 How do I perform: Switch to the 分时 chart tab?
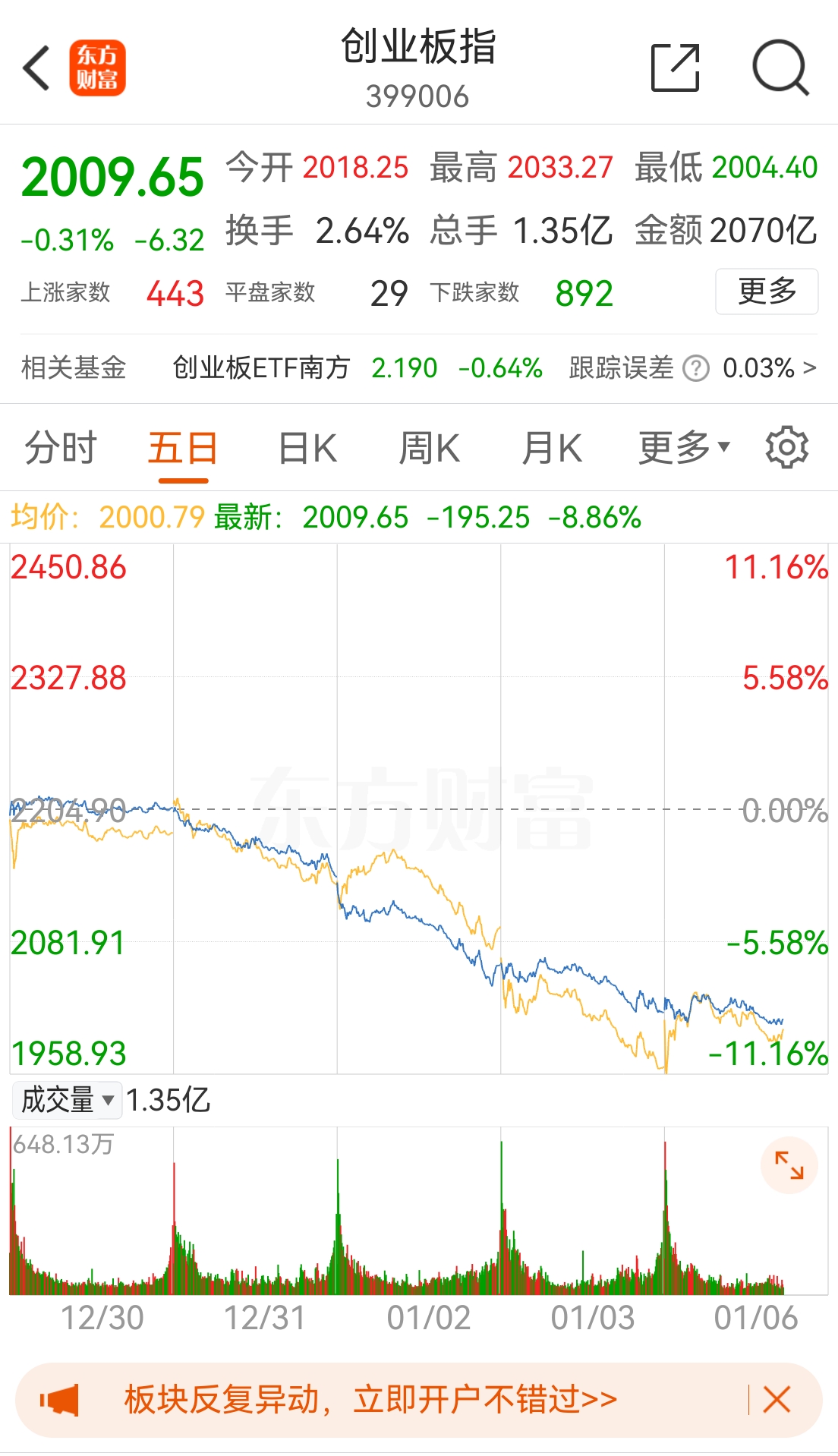coord(61,448)
